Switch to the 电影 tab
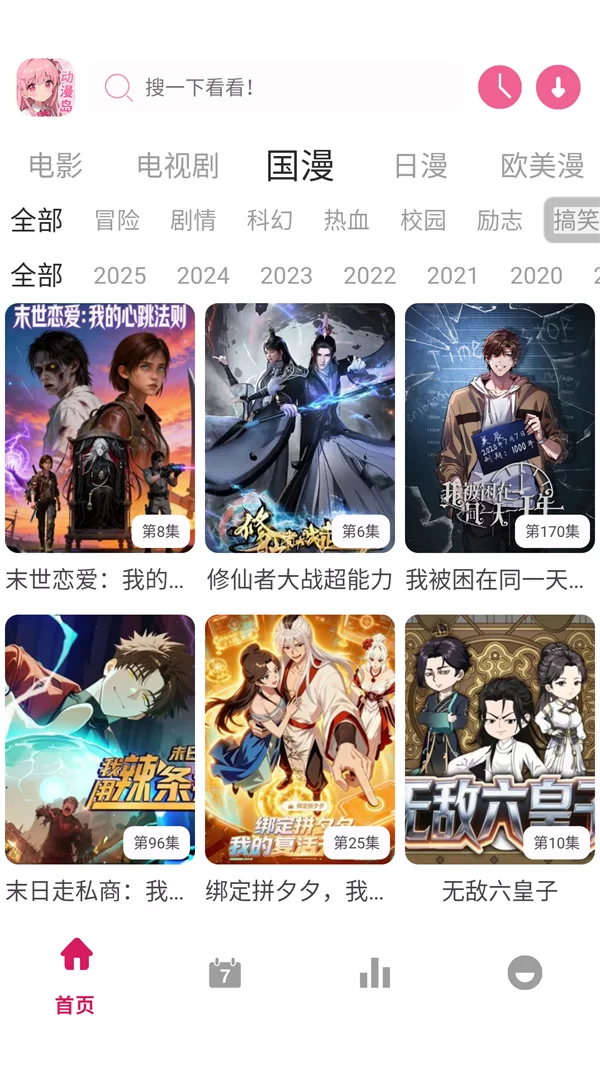 click(55, 165)
